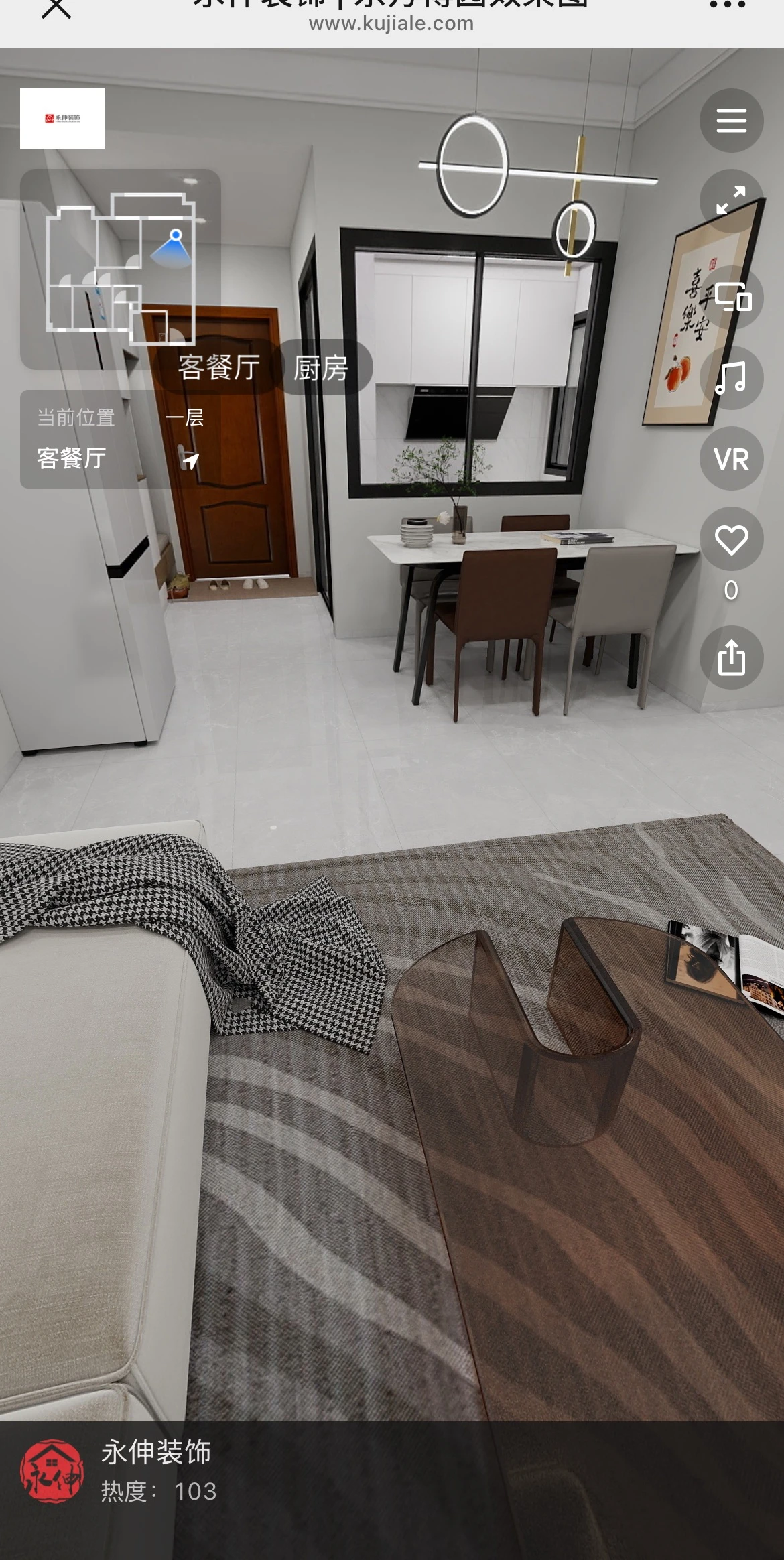Close the web page with the X

click(x=56, y=8)
